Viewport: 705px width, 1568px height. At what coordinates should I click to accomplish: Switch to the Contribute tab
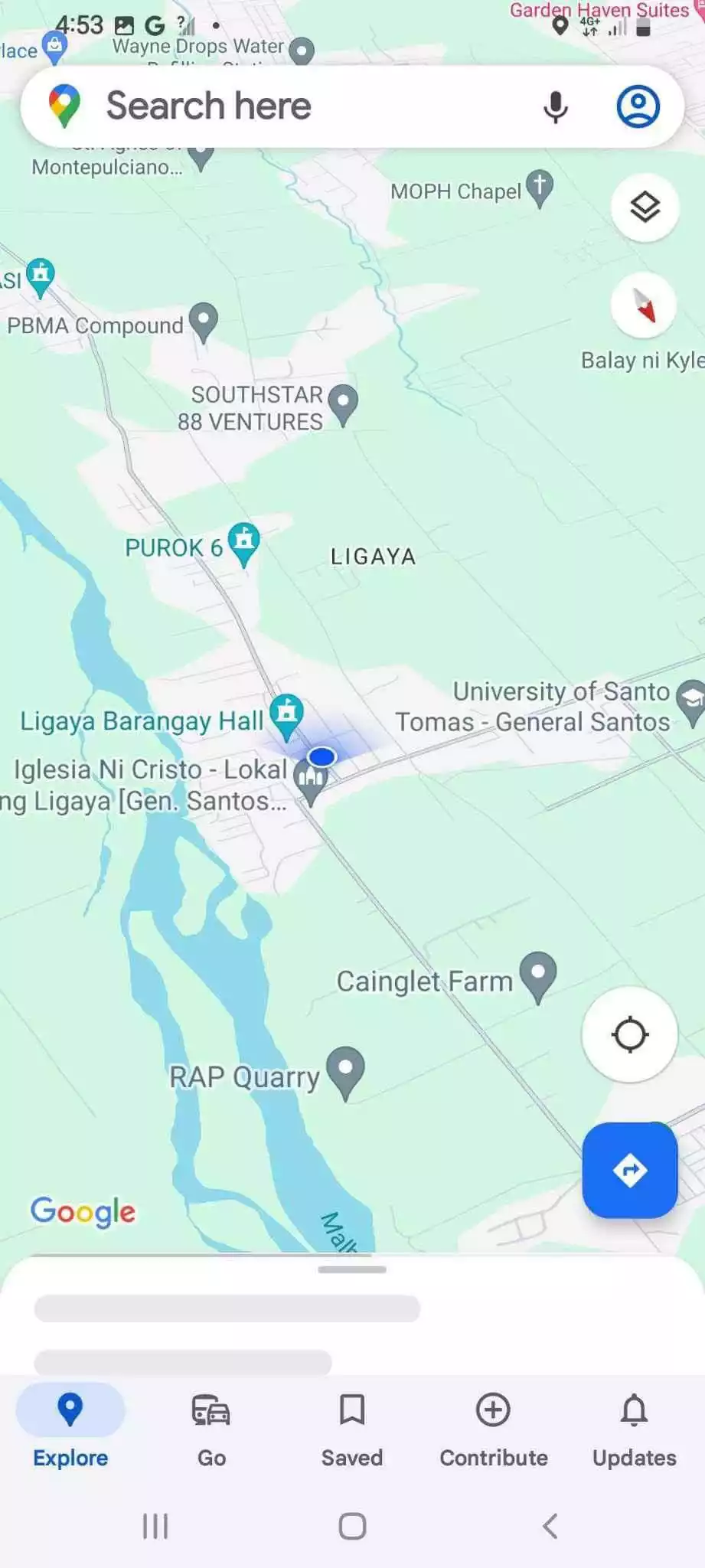click(493, 1429)
